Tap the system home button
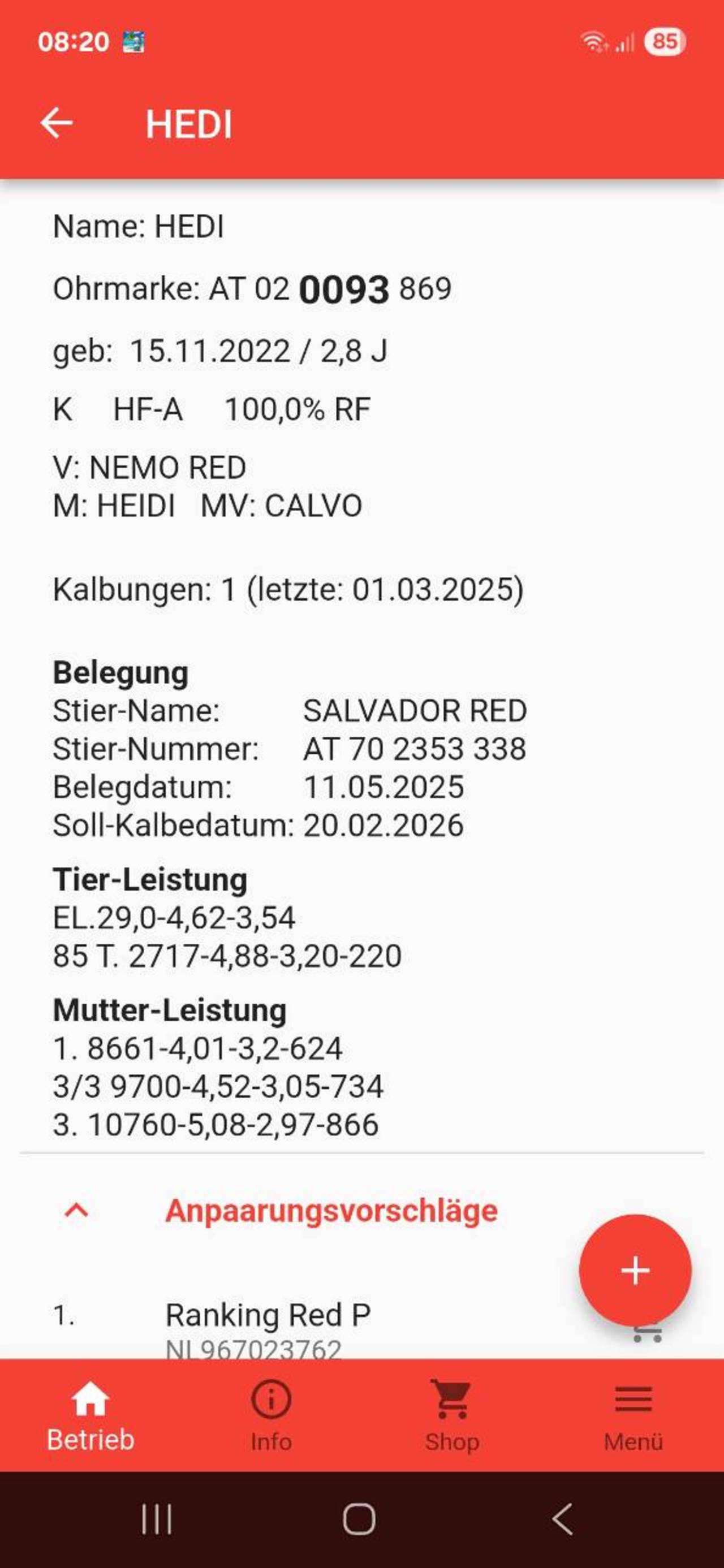 click(x=359, y=1519)
